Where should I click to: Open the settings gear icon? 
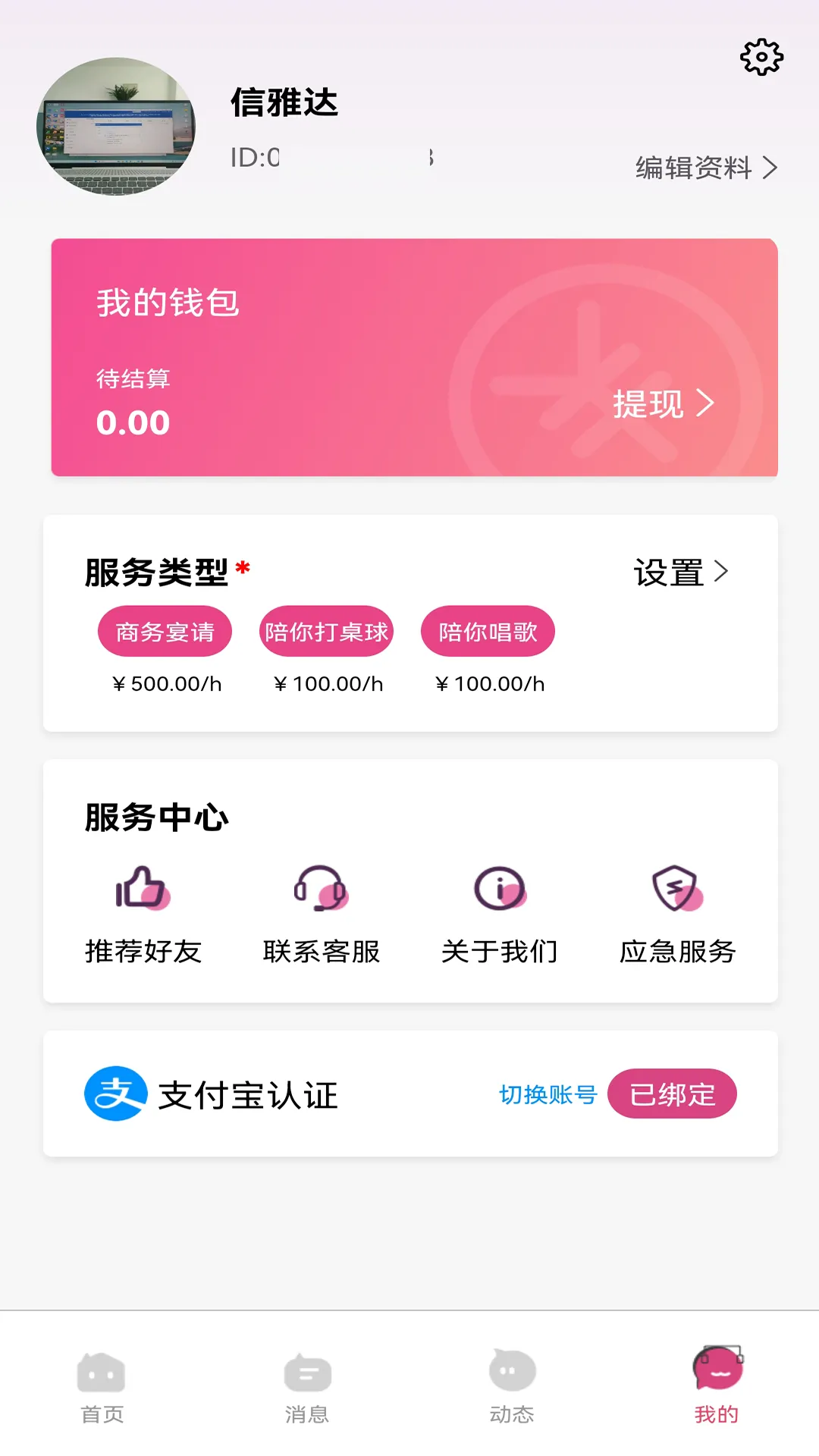[760, 56]
